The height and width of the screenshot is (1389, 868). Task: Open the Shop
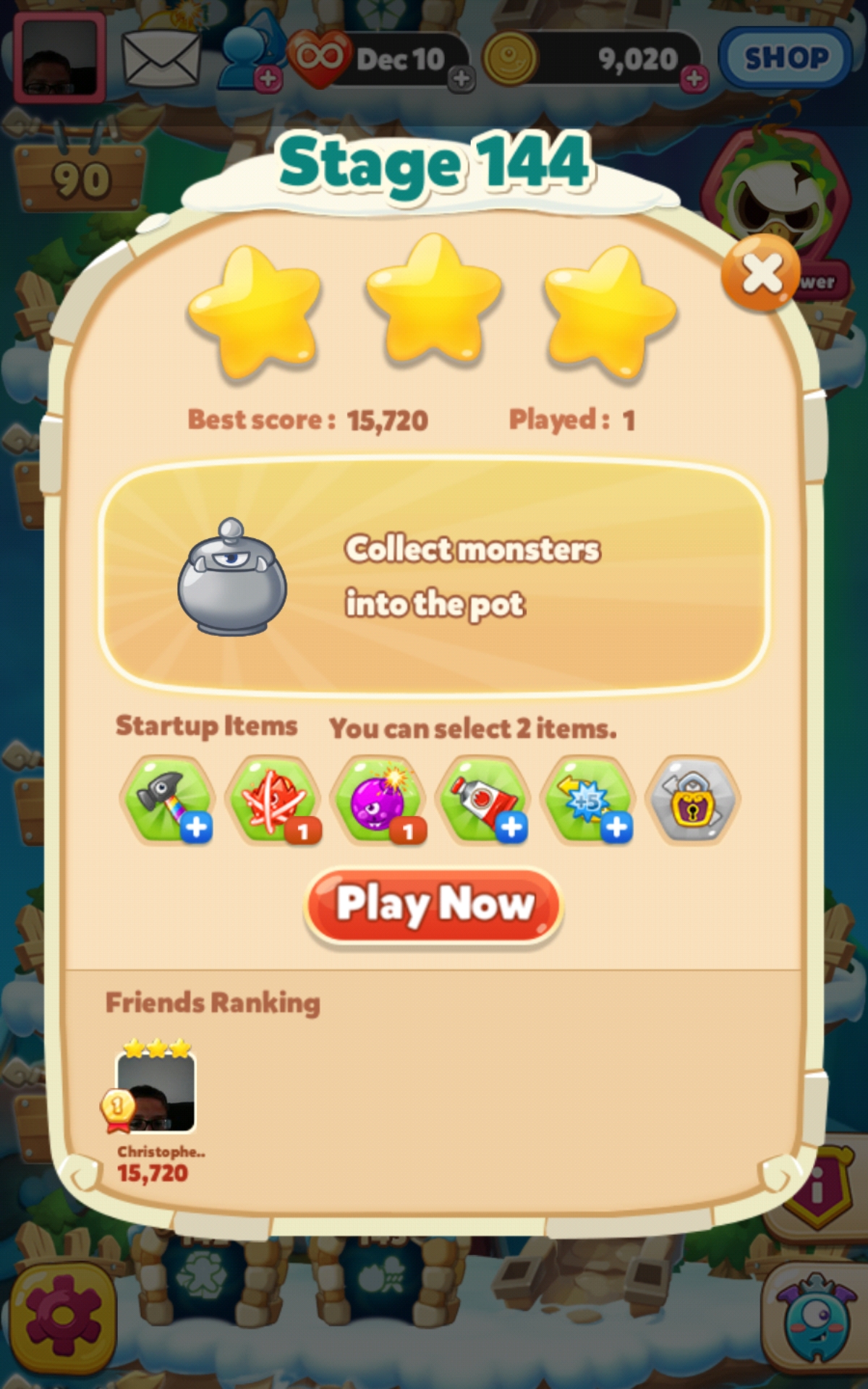(786, 58)
